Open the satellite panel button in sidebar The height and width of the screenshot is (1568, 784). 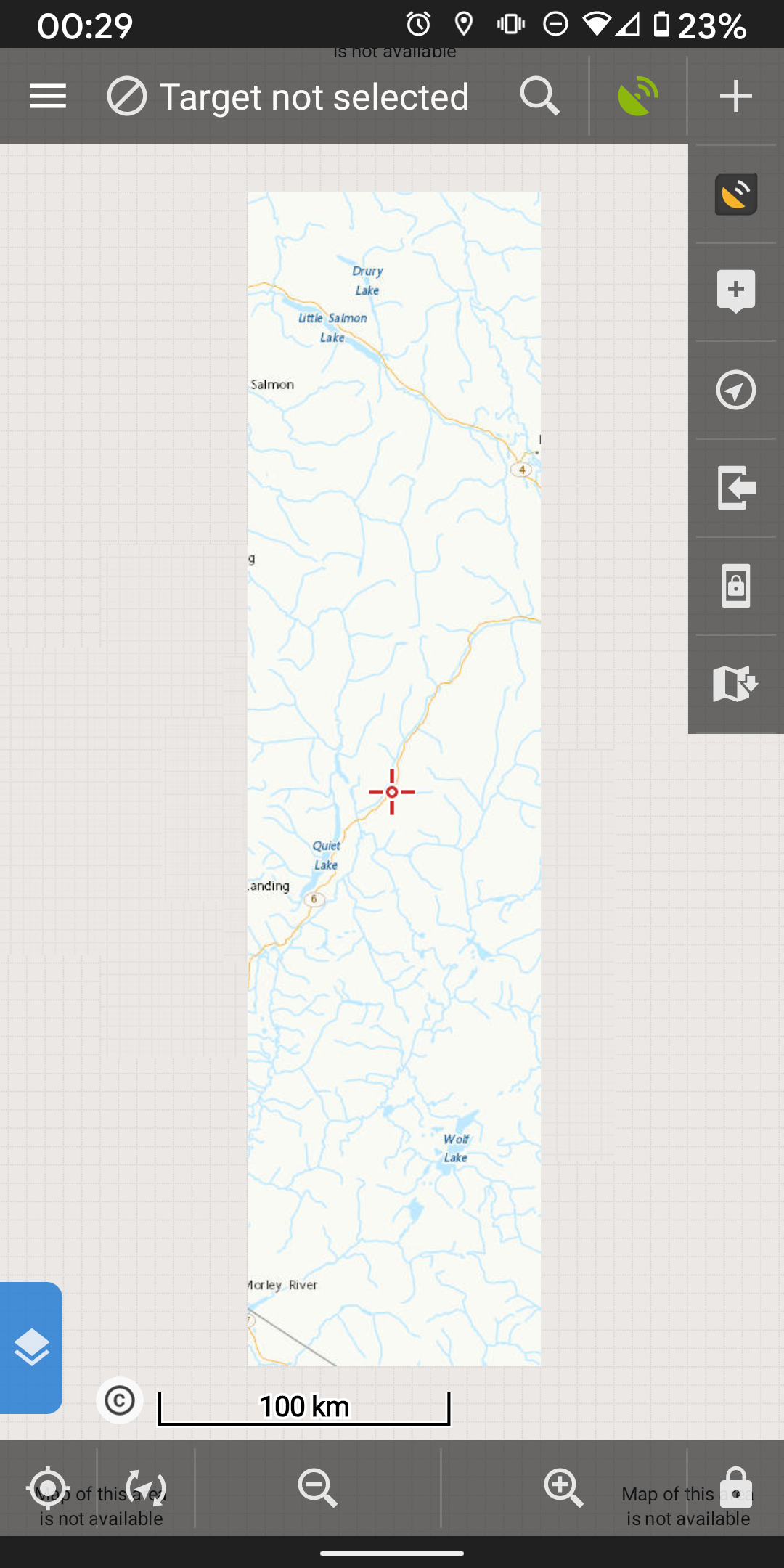point(735,194)
